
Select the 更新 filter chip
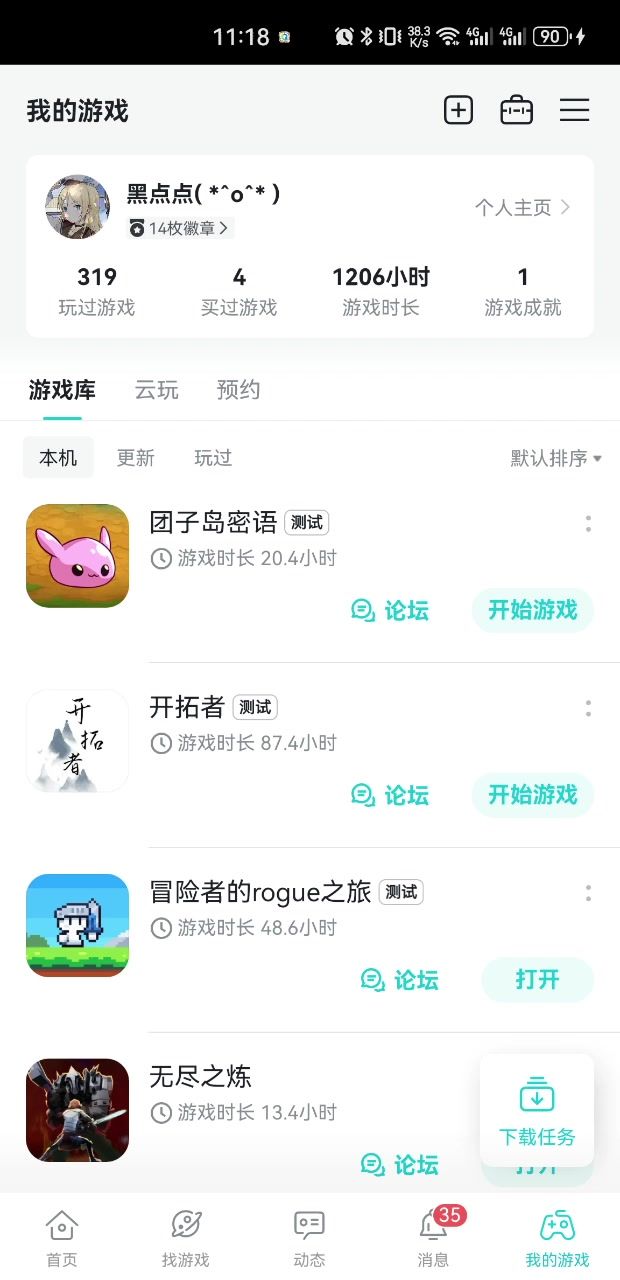coord(135,458)
